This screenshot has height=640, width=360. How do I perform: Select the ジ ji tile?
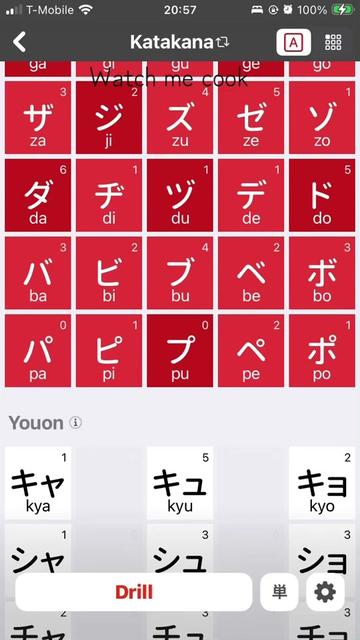tap(109, 118)
